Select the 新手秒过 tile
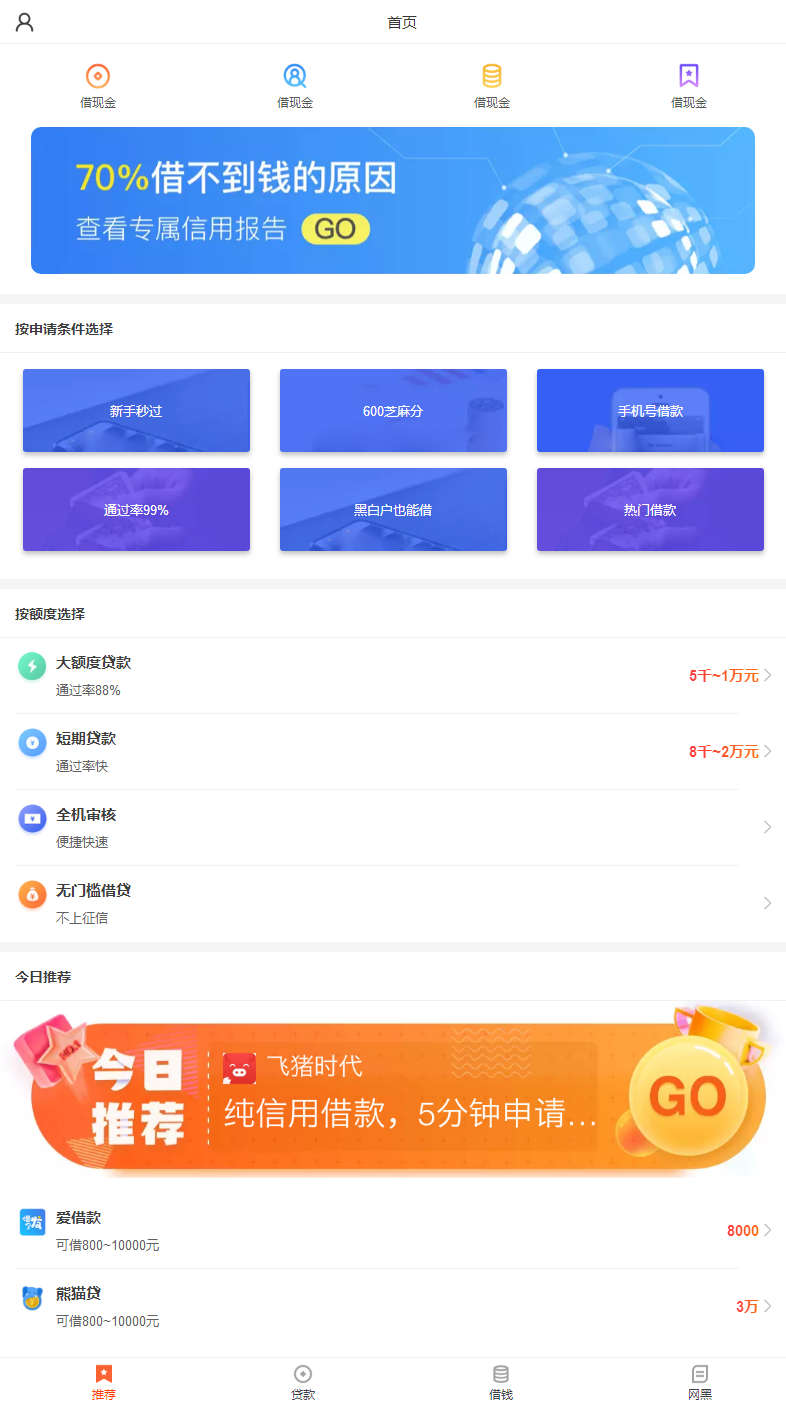This screenshot has height=1409, width=786. pyautogui.click(x=136, y=411)
